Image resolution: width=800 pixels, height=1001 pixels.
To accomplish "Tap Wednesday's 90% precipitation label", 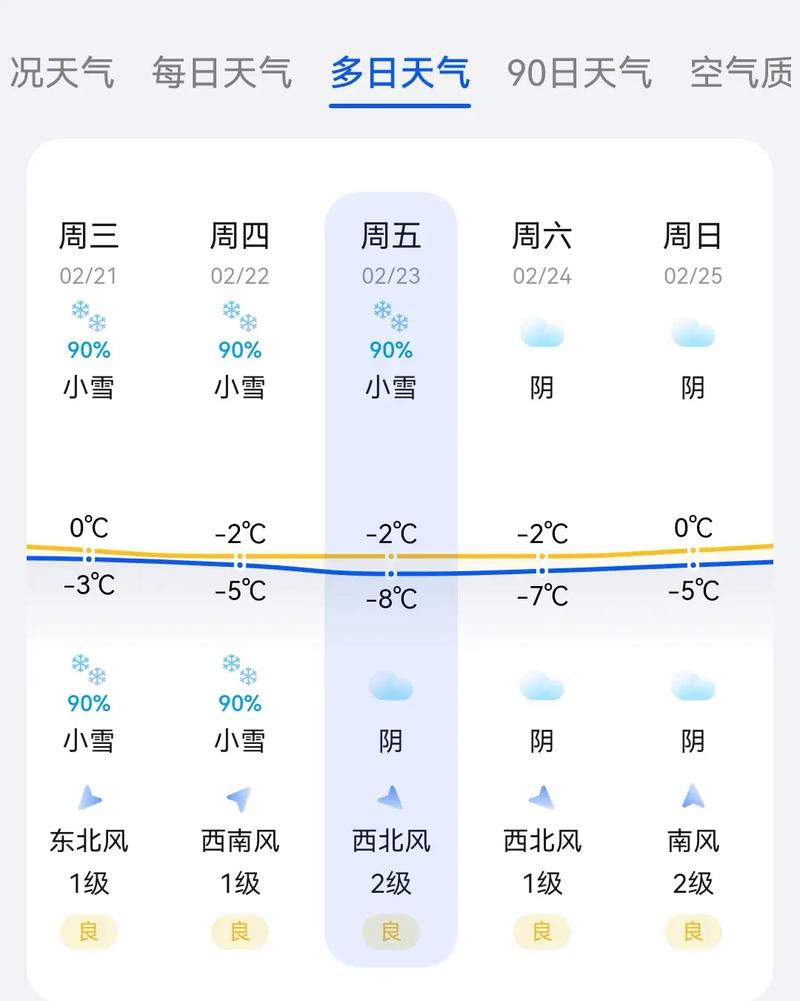I will click(x=88, y=350).
